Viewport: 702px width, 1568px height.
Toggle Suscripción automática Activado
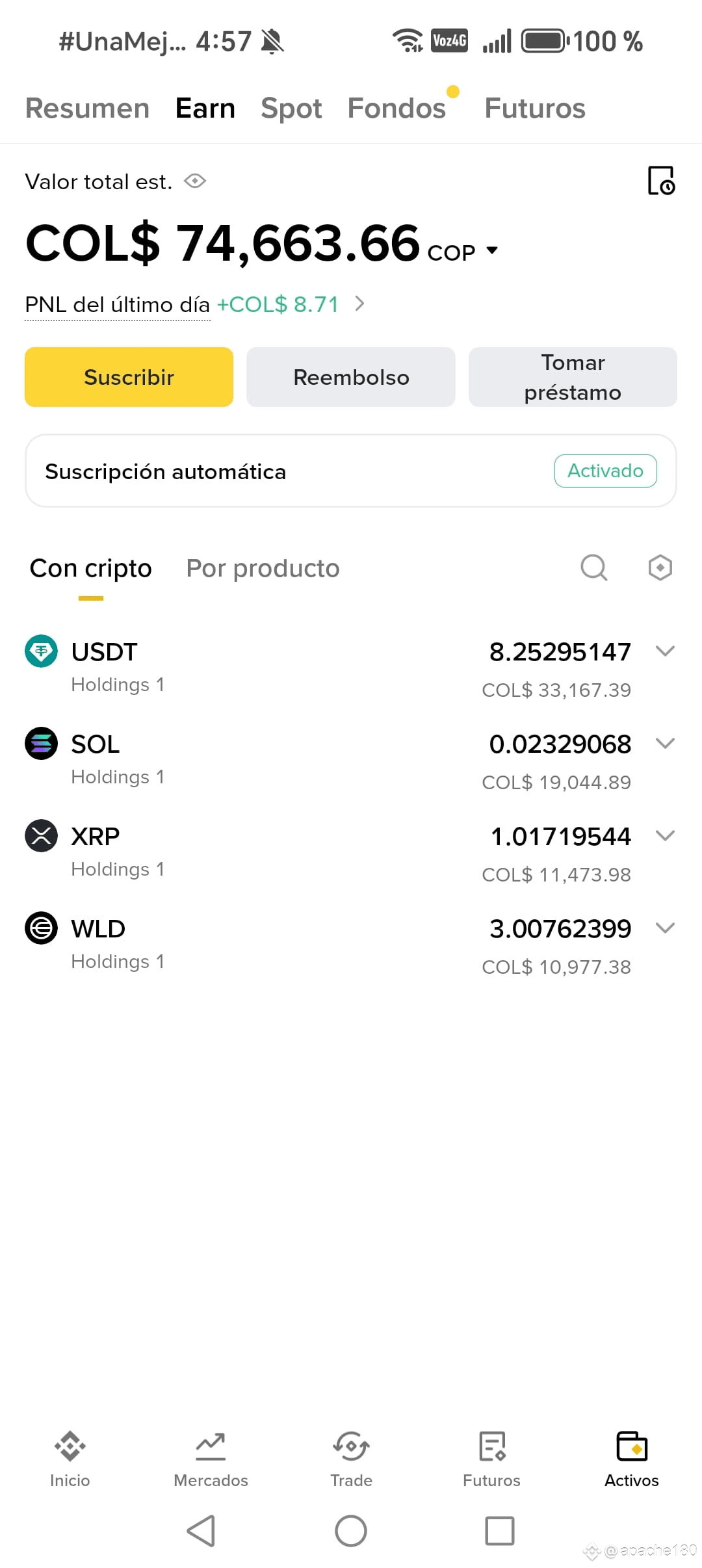pos(605,471)
